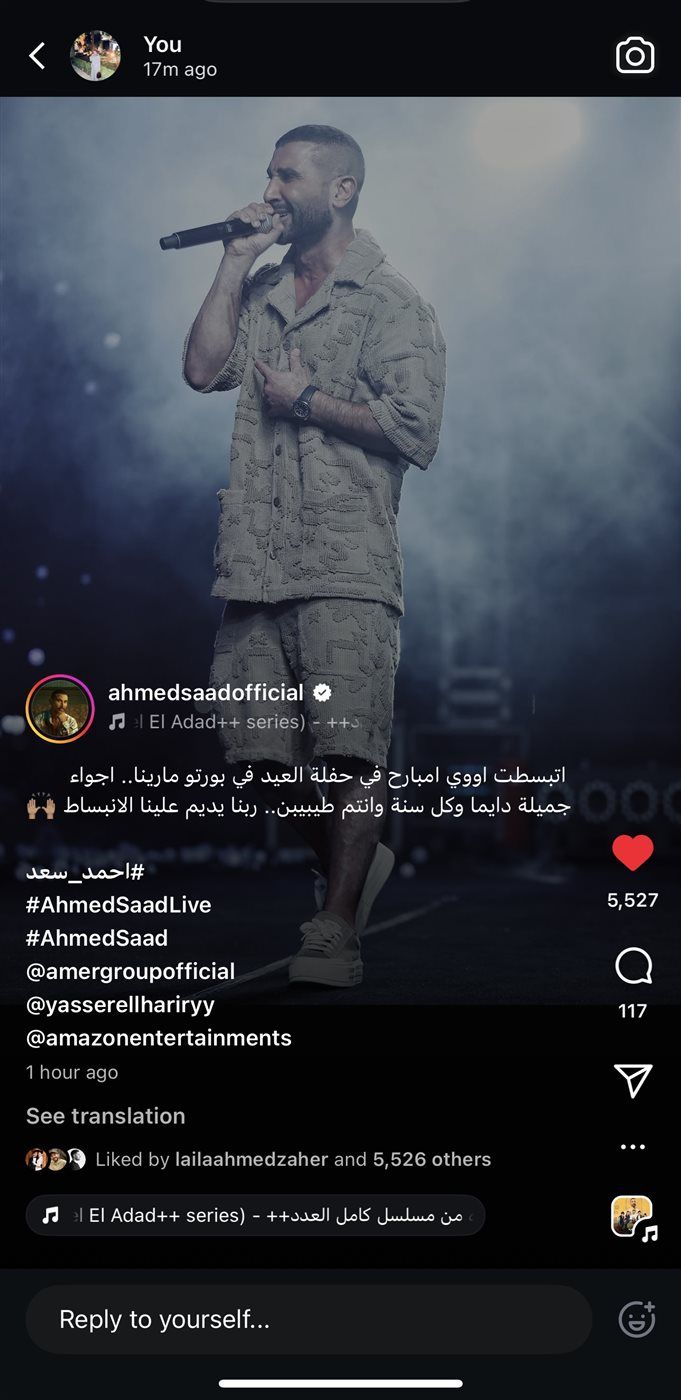Tap the #AhmedSaadLive hashtag
681x1400 pixels.
[119, 905]
